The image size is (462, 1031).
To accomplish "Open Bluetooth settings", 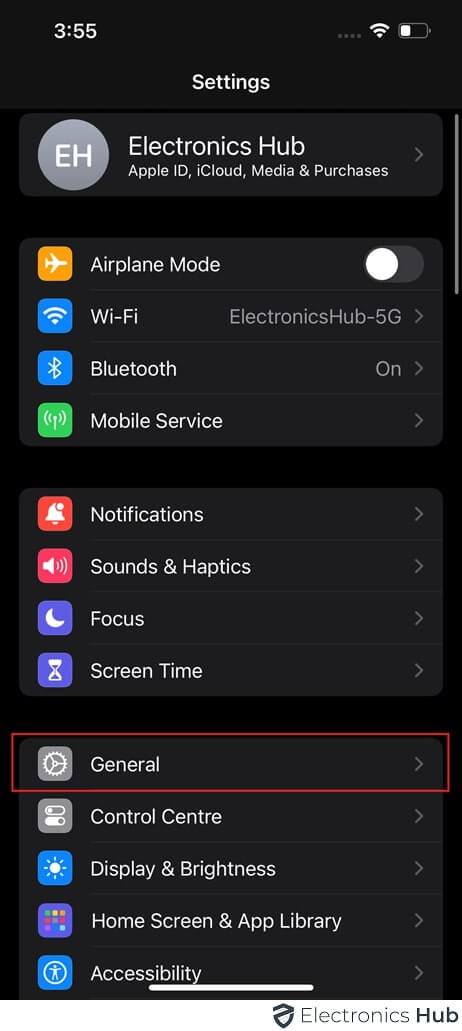I will [x=231, y=369].
